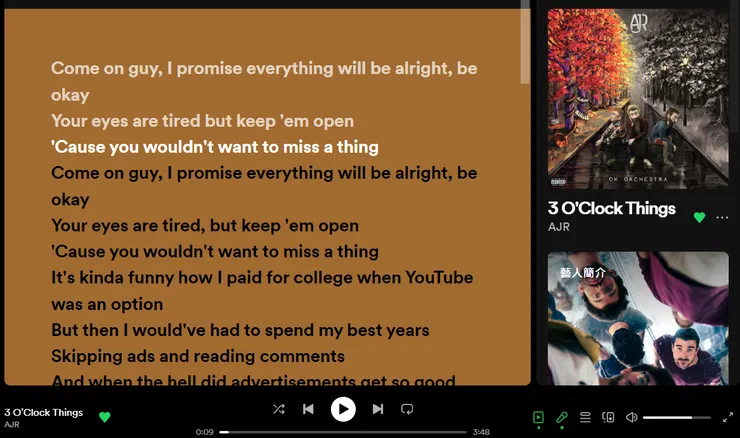Open AJR artist link under song title
The image size is (740, 438).
click(558, 227)
